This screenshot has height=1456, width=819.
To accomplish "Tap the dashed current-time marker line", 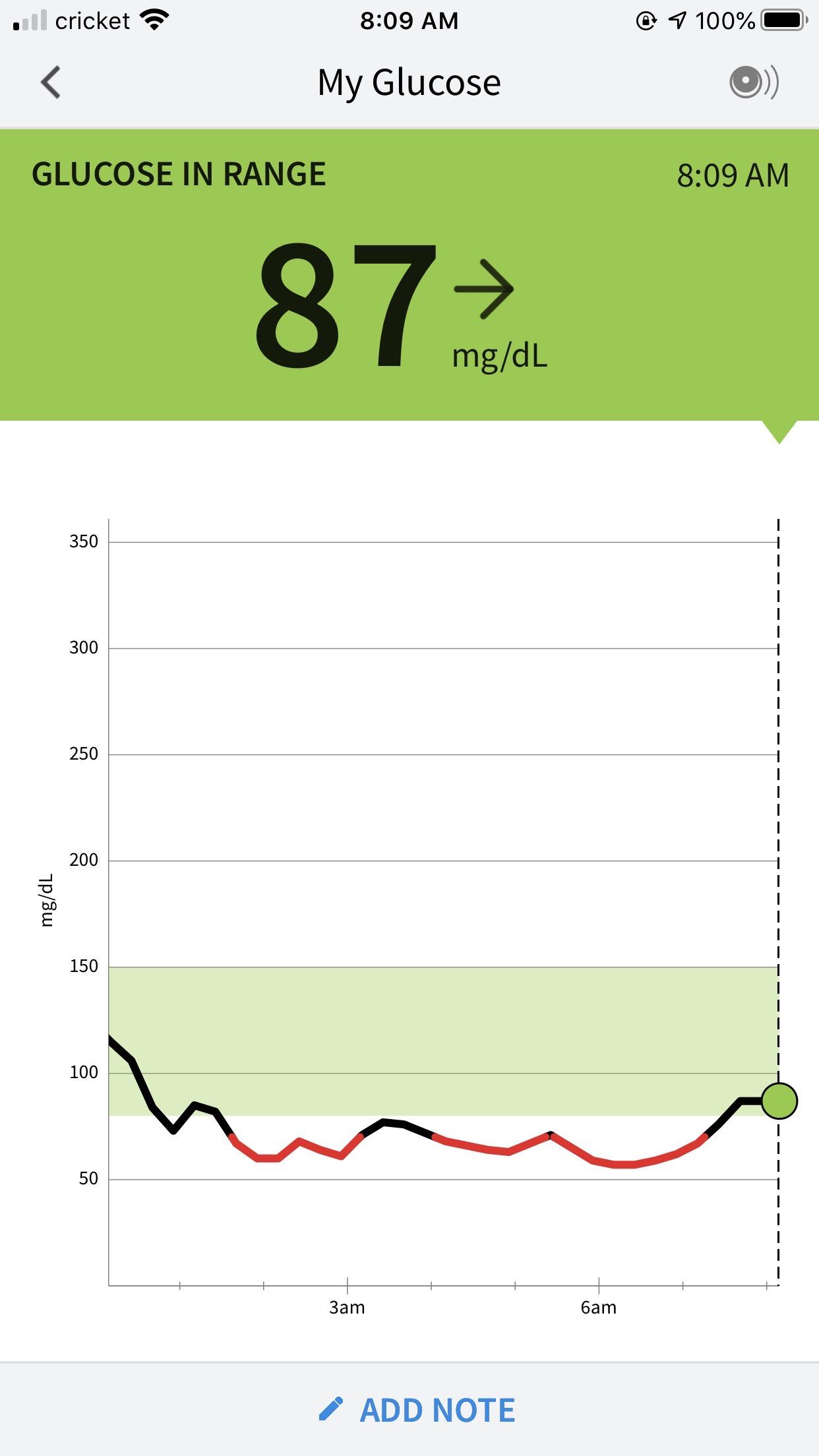I will click(x=779, y=791).
